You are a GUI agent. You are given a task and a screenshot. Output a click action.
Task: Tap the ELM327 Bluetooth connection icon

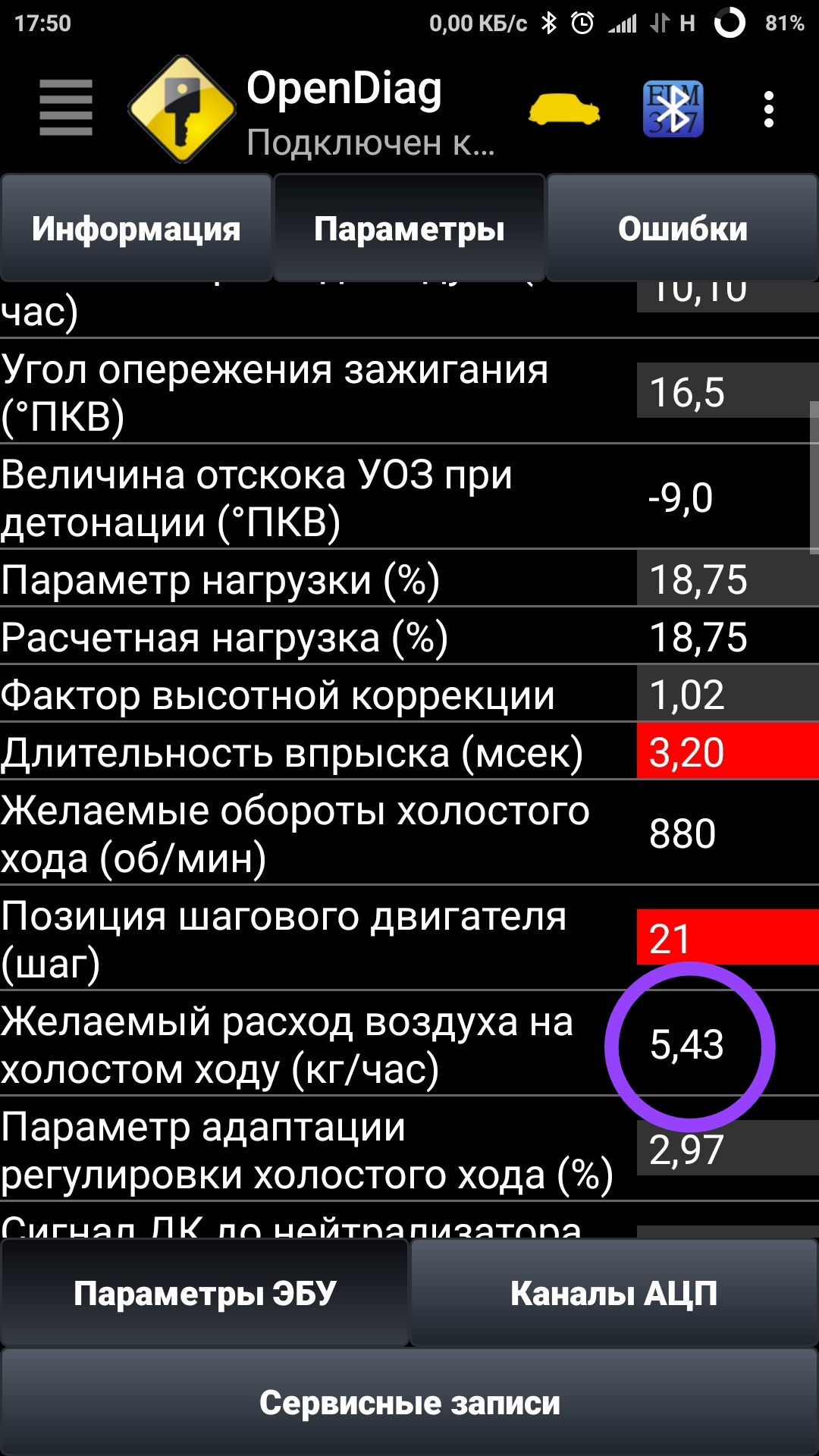(673, 110)
